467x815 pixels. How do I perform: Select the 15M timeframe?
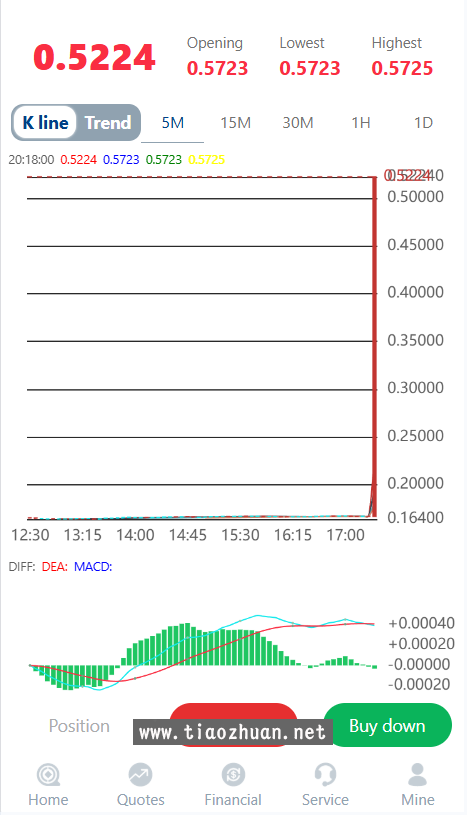pyautogui.click(x=235, y=123)
